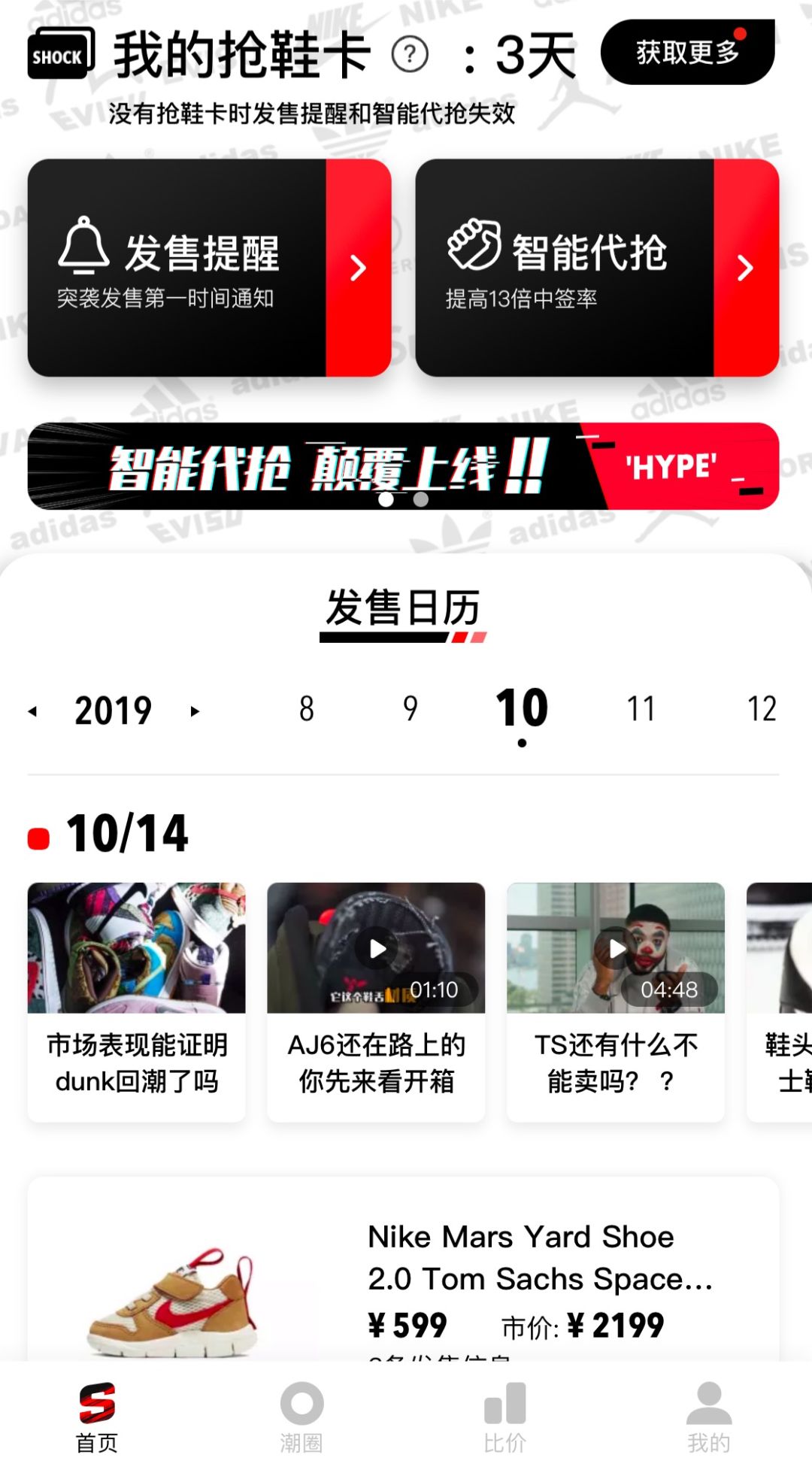Switch to the 我的 tab
Image resolution: width=812 pixels, height=1479 pixels.
click(708, 1417)
